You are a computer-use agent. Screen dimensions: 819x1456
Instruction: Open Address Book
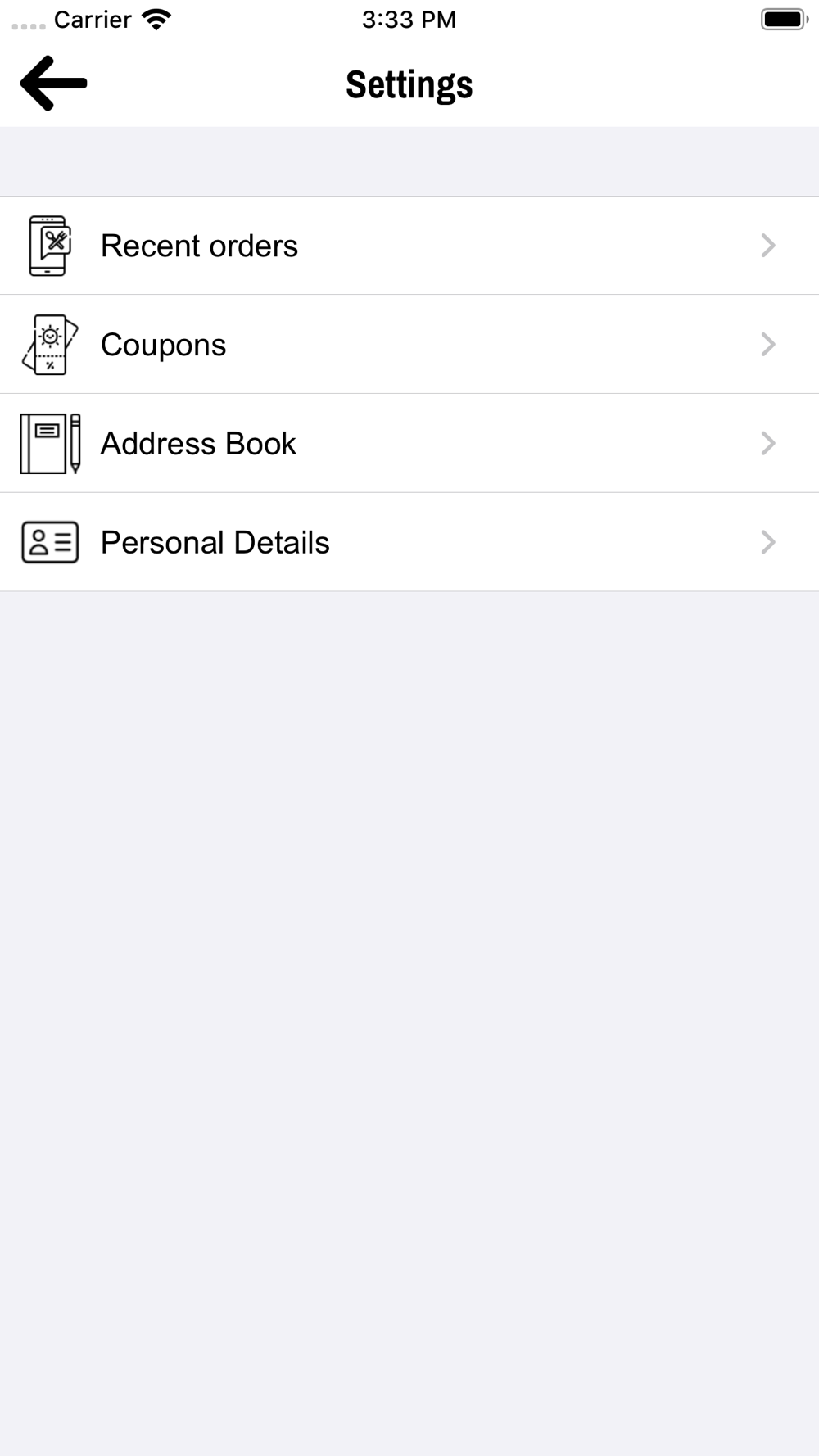click(409, 444)
